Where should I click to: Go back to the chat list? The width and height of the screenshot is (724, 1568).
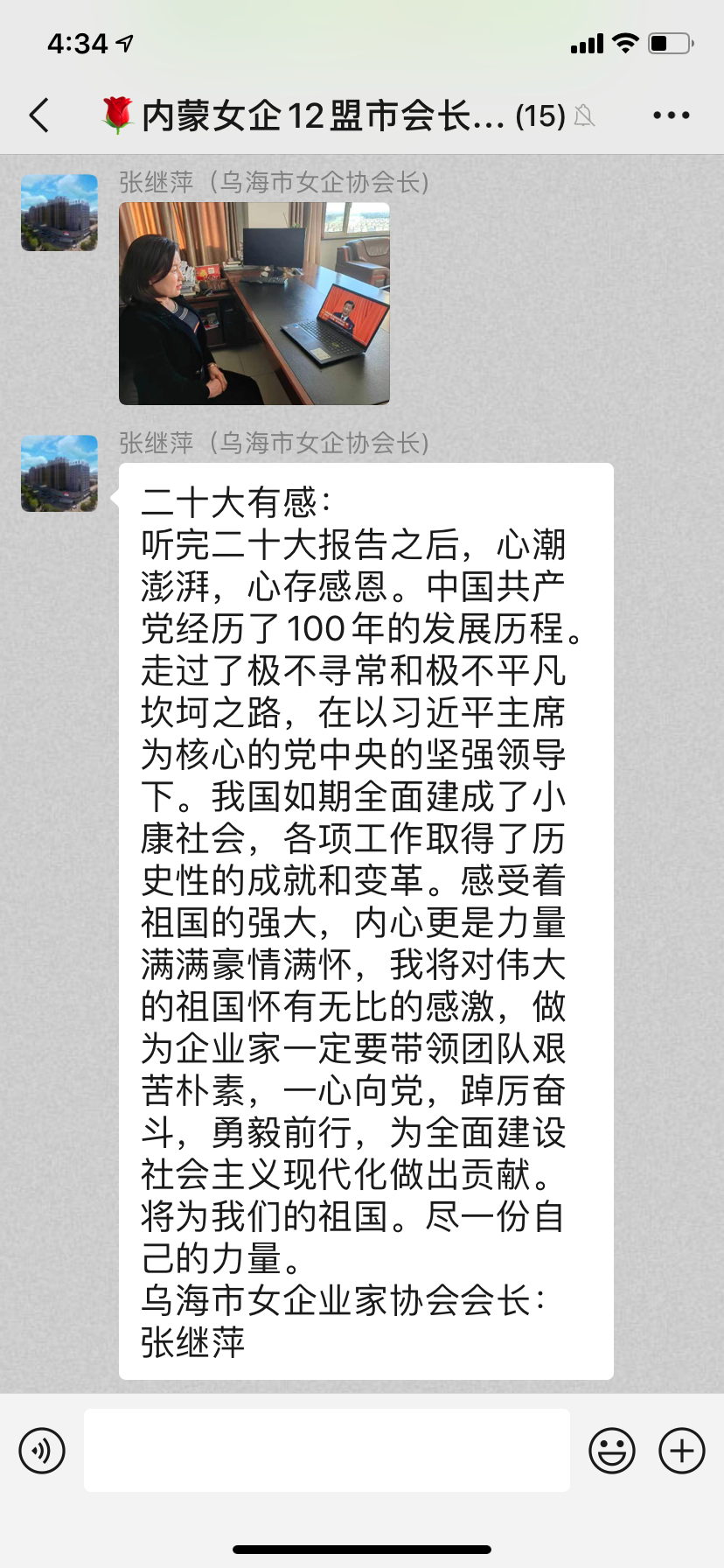point(39,115)
